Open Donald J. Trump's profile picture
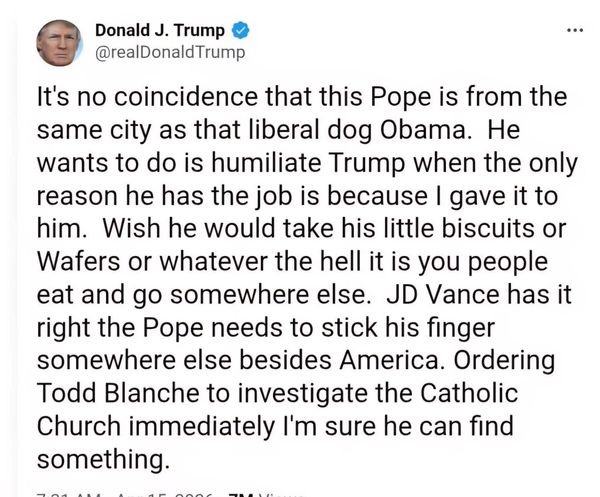Image resolution: width=600 pixels, height=497 pixels. tap(59, 43)
